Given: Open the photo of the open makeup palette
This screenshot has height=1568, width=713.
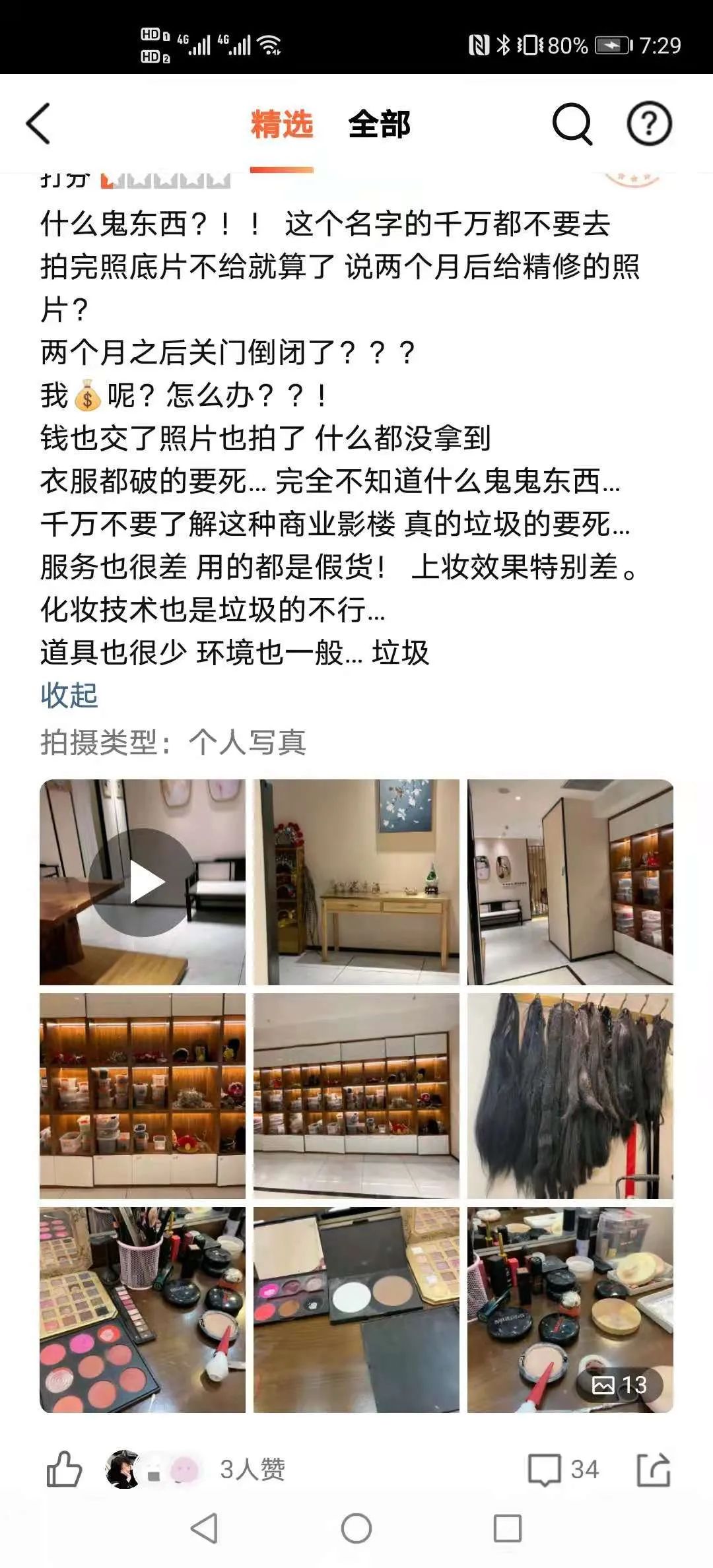Looking at the screenshot, I should [x=356, y=1310].
